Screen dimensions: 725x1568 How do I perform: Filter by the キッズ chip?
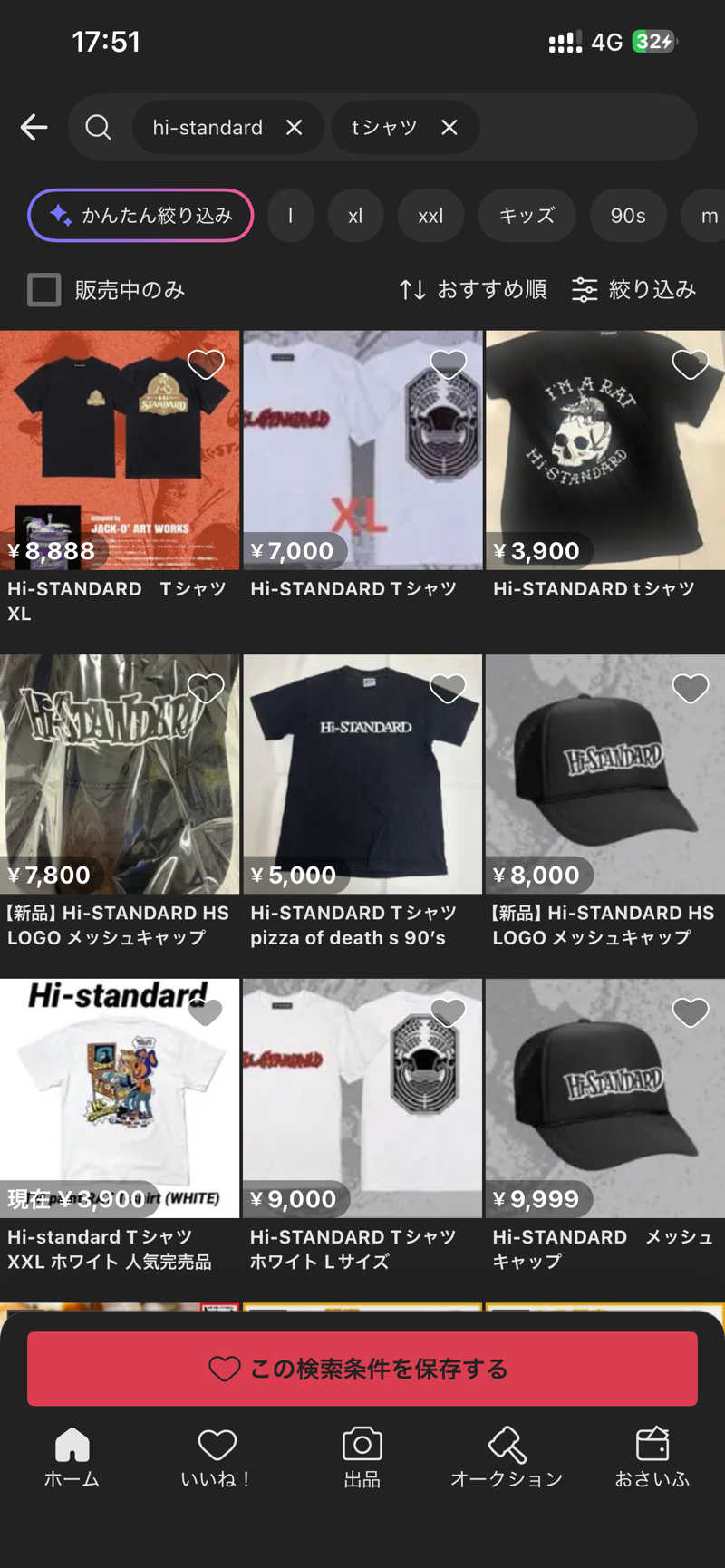(527, 216)
